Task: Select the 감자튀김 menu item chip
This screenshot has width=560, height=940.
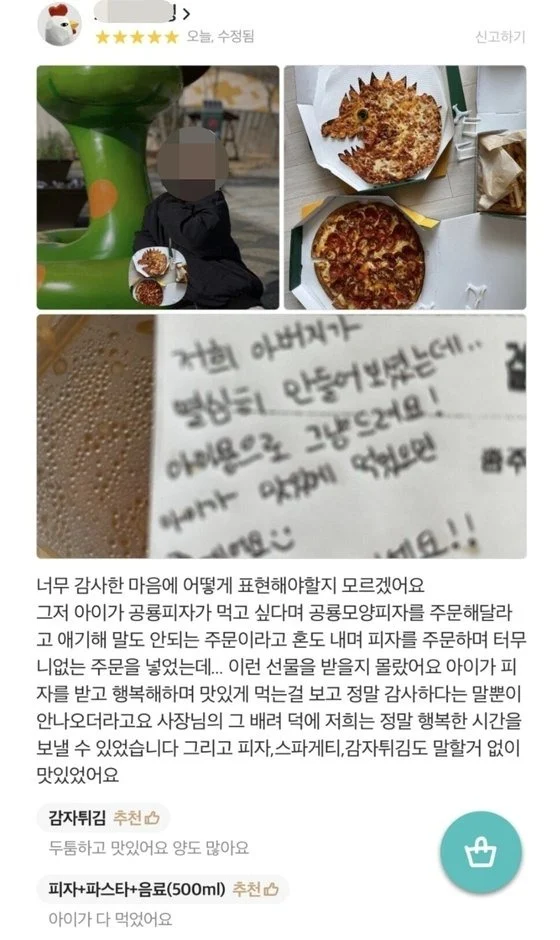Action: point(104,817)
